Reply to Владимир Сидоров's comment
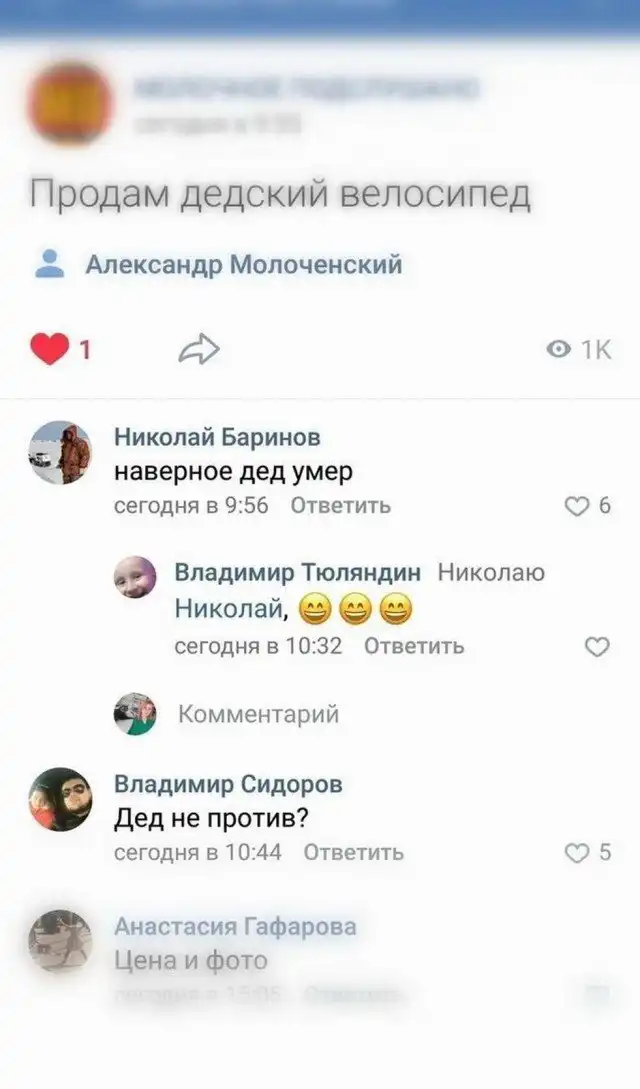 [x=353, y=853]
